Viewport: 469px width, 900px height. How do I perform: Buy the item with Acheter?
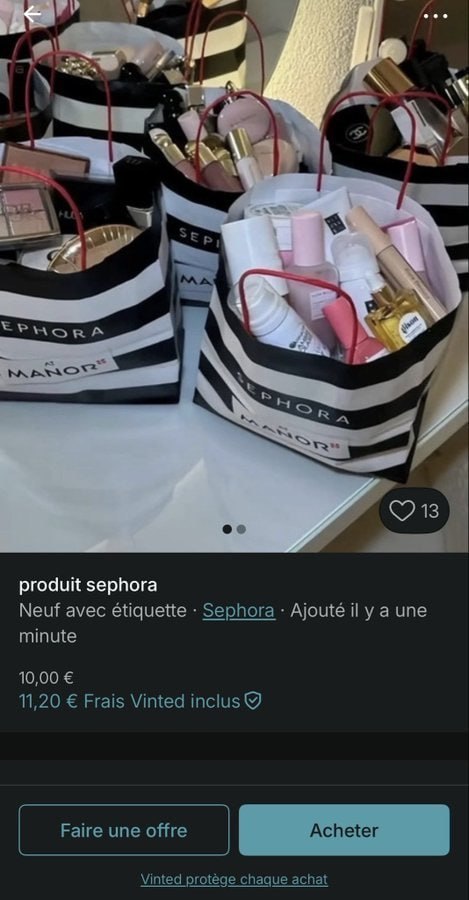[344, 830]
